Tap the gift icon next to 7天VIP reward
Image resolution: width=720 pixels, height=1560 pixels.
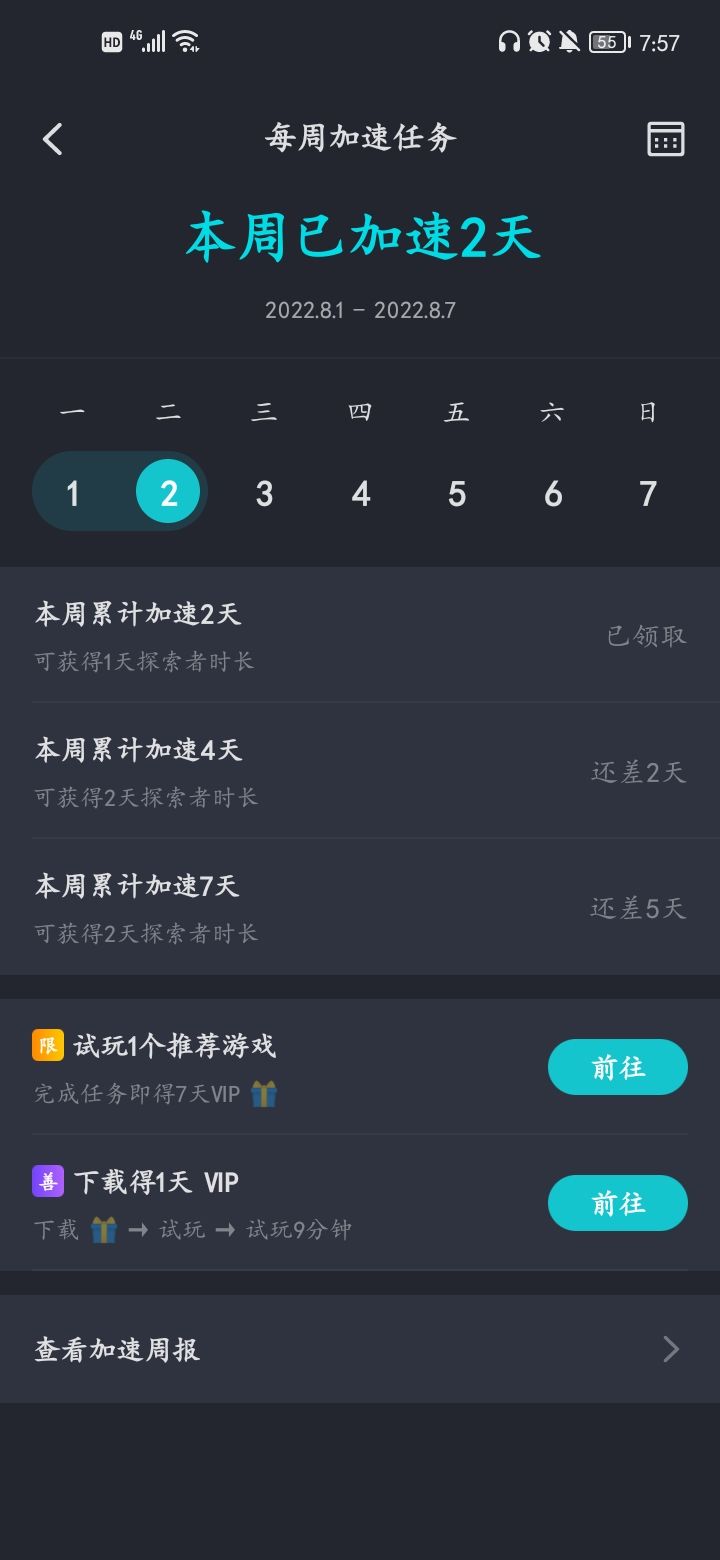tap(262, 1093)
